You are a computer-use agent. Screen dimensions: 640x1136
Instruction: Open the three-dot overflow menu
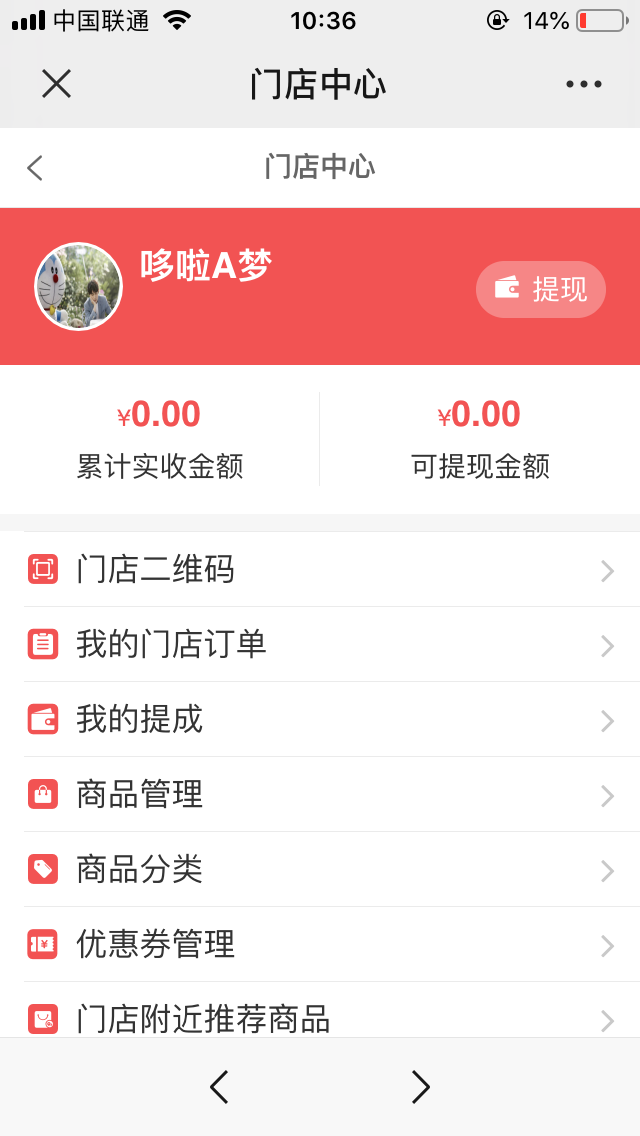click(584, 85)
